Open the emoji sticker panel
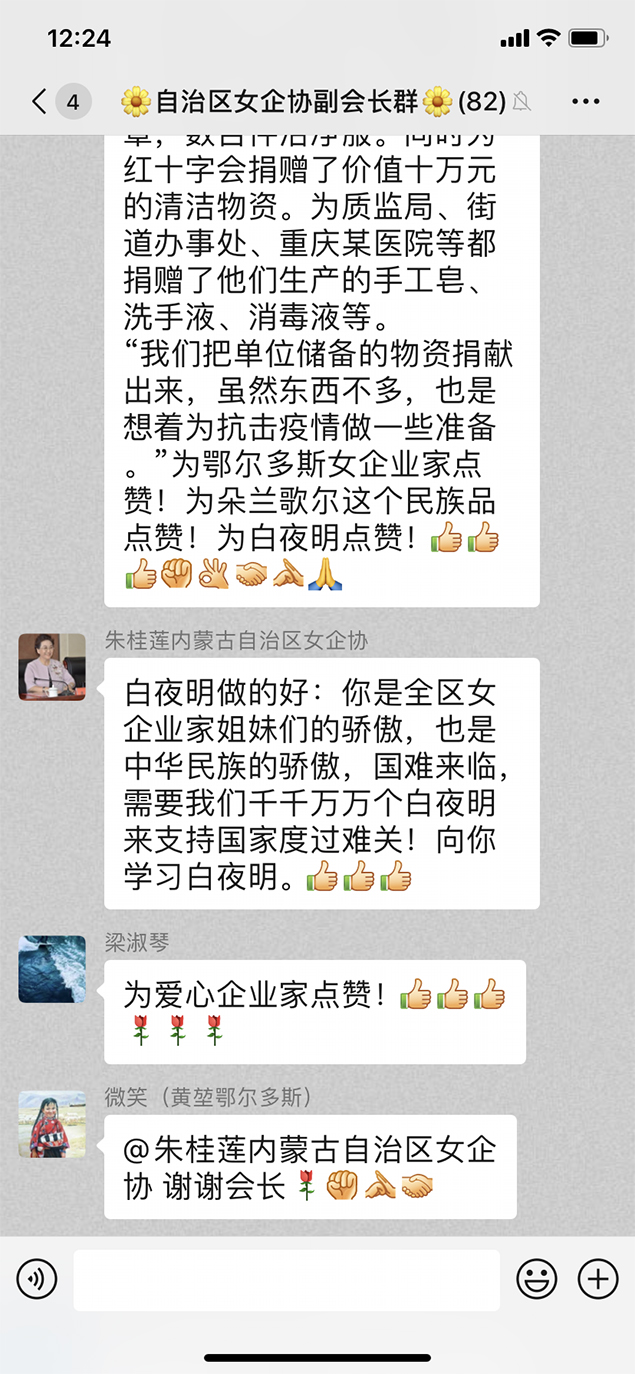Viewport: 635px width, 1374px height. [536, 1279]
